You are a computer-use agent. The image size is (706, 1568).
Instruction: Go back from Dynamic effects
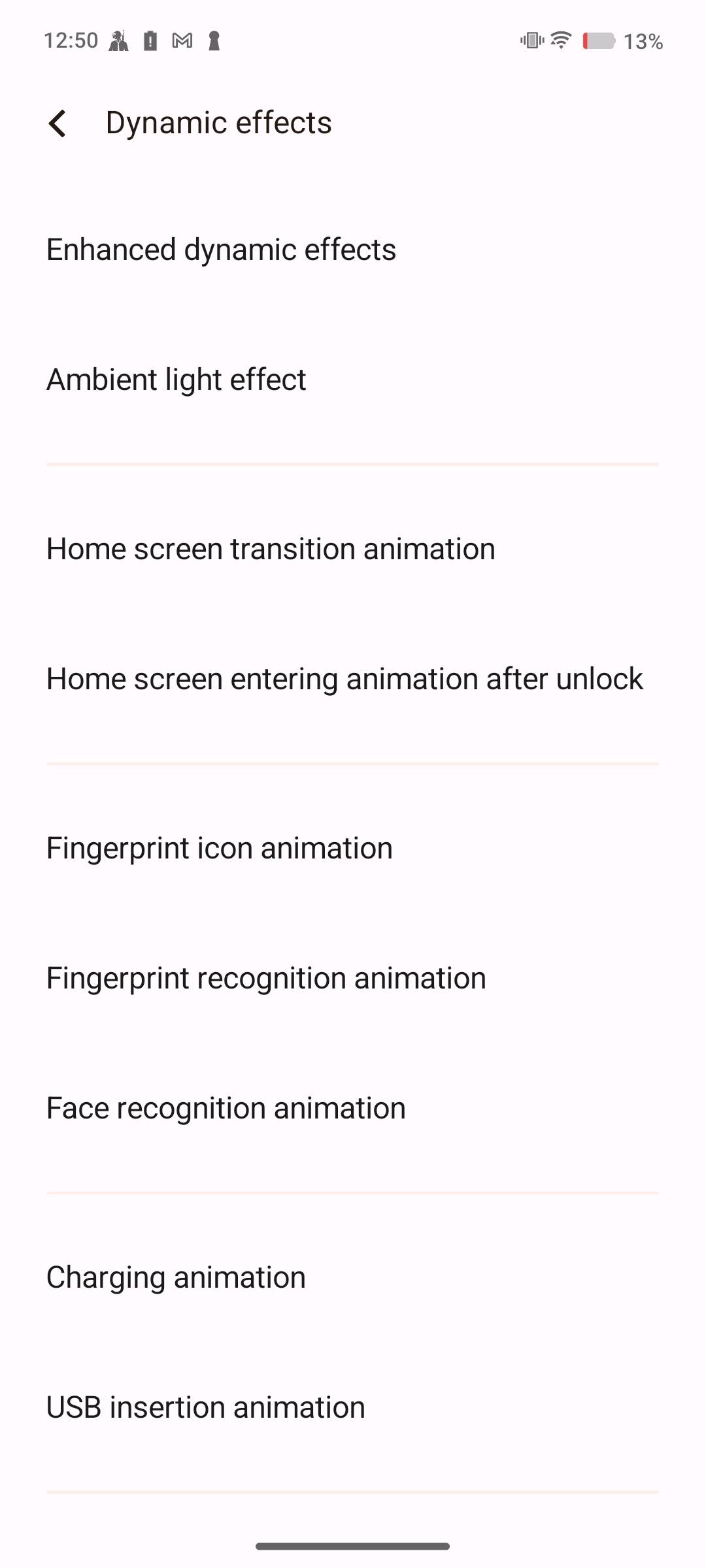(58, 123)
